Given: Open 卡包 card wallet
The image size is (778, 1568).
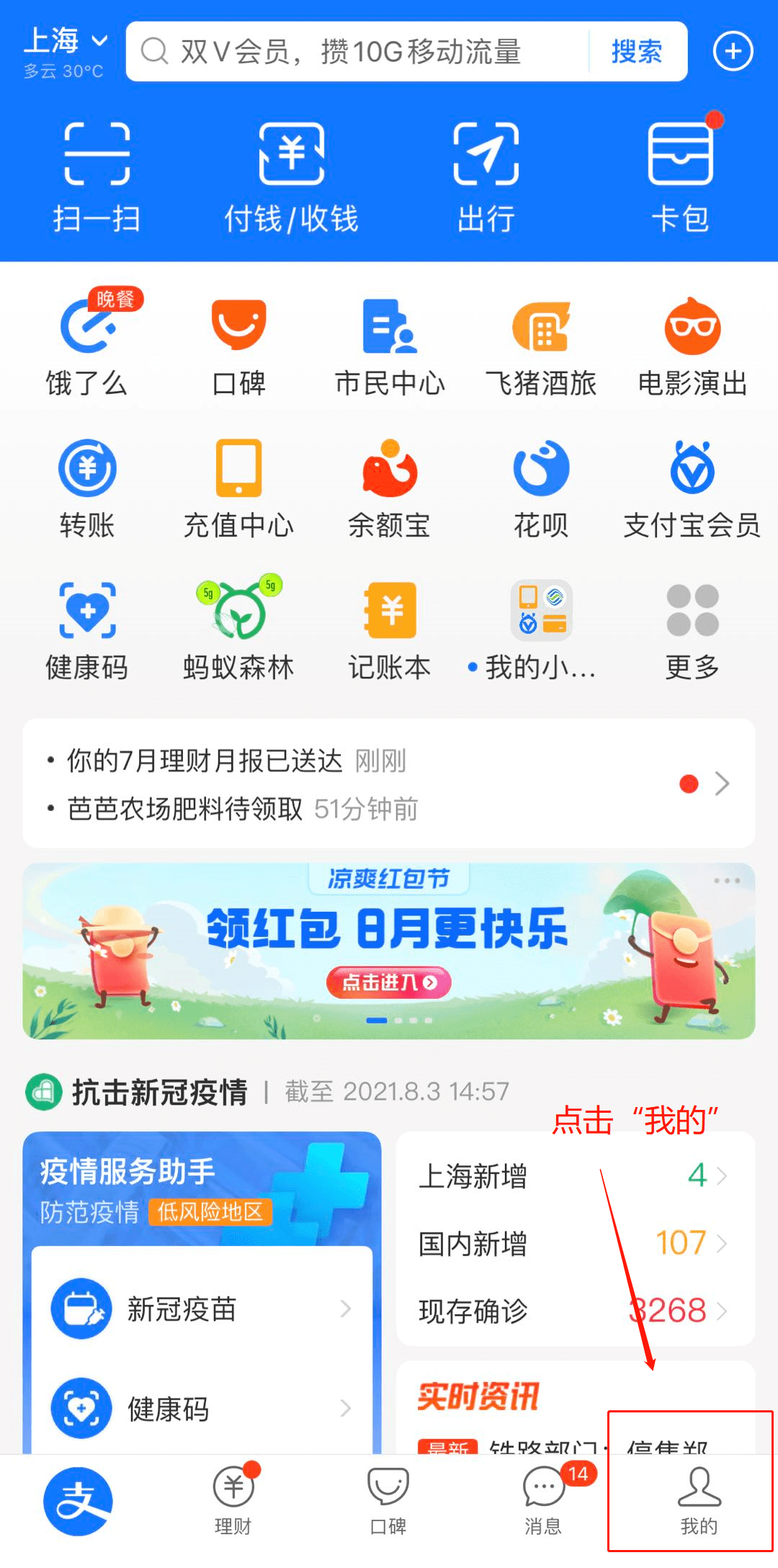Looking at the screenshot, I should (x=680, y=176).
